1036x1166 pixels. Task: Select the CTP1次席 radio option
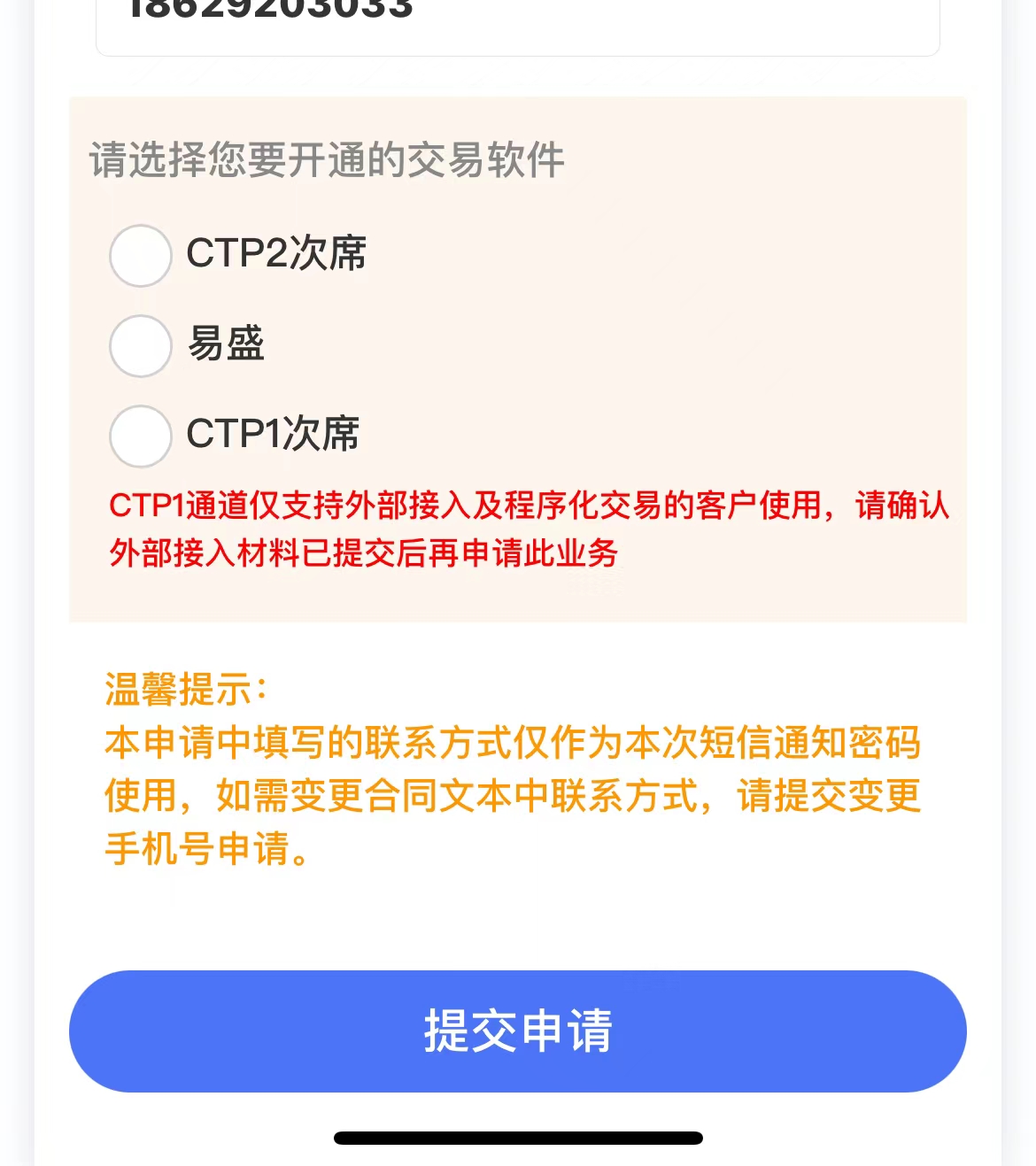coord(140,436)
